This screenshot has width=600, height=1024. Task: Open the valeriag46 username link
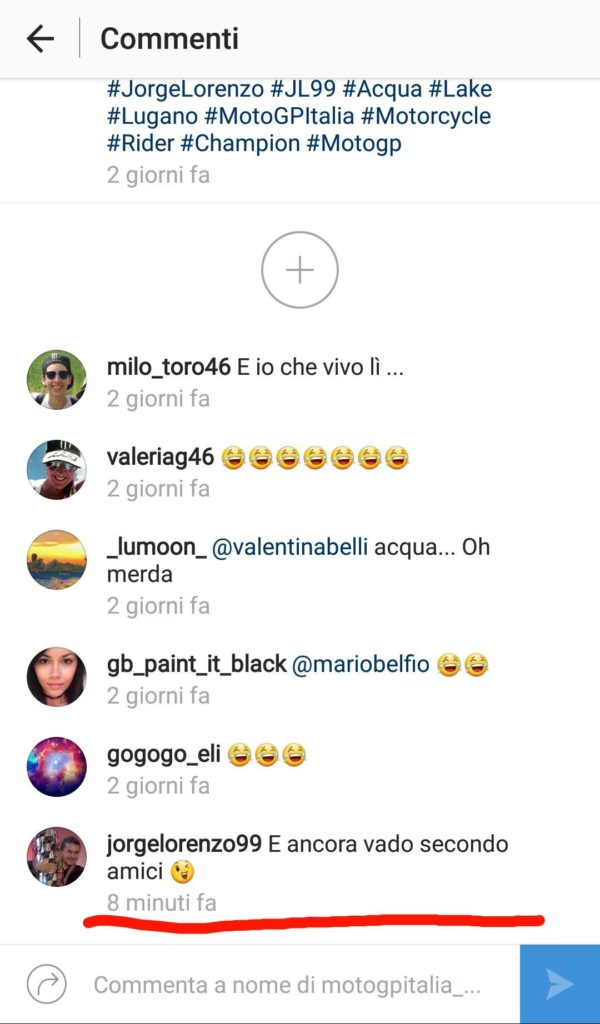pyautogui.click(x=160, y=457)
